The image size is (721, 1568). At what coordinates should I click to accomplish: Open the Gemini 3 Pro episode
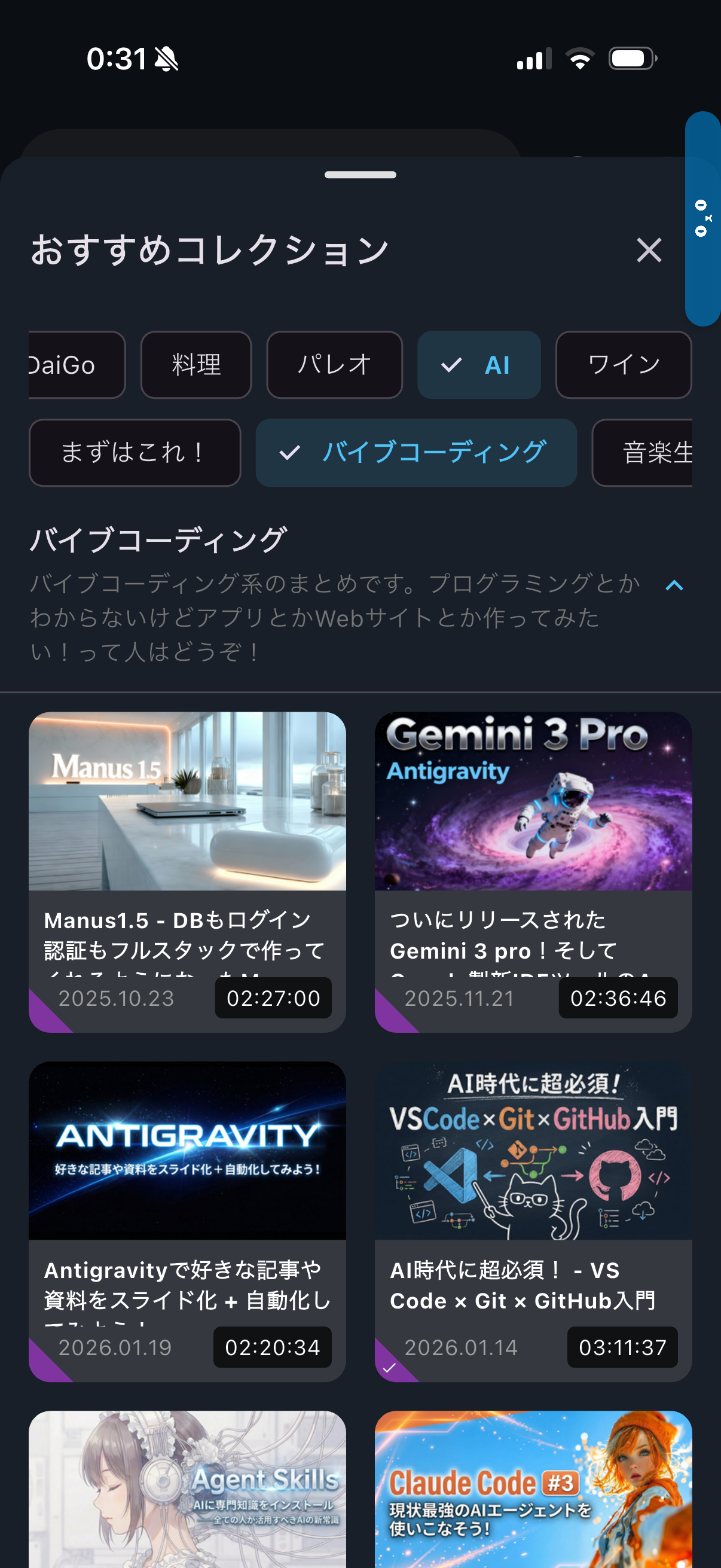(x=533, y=803)
